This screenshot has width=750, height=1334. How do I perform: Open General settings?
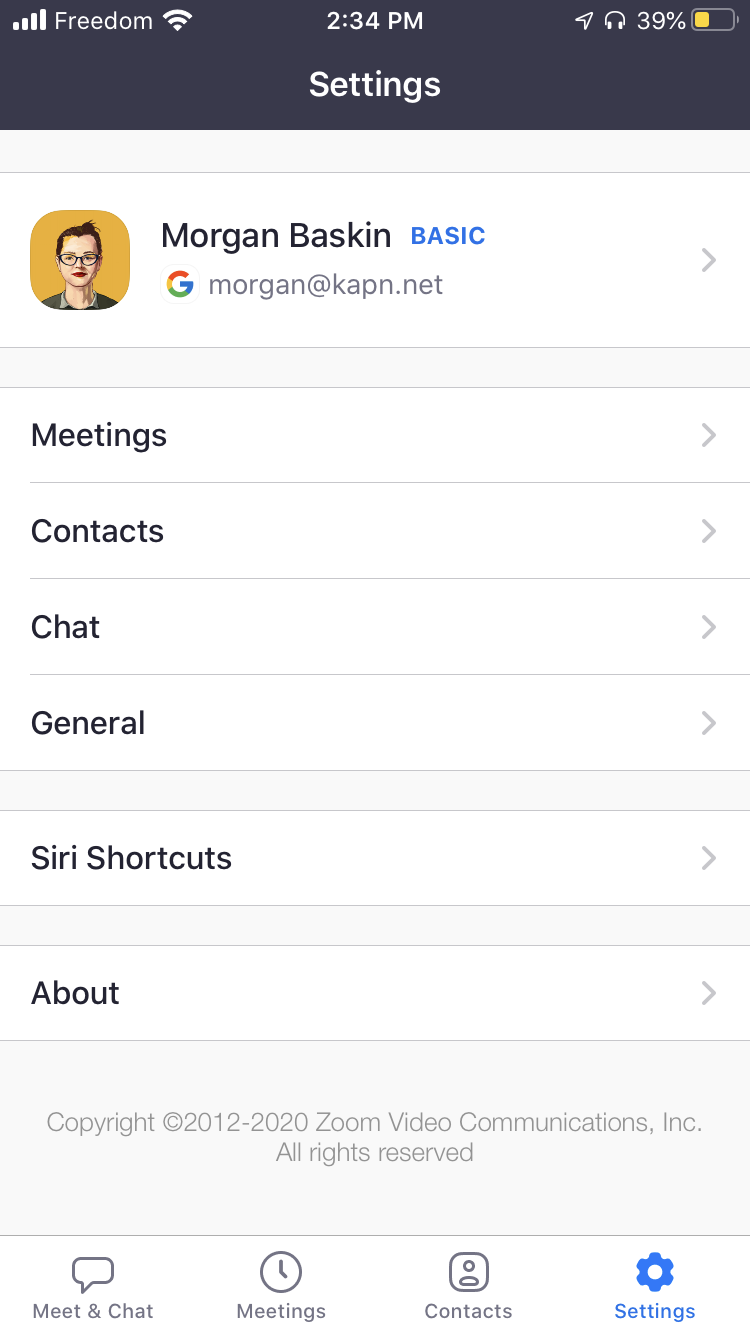[375, 723]
